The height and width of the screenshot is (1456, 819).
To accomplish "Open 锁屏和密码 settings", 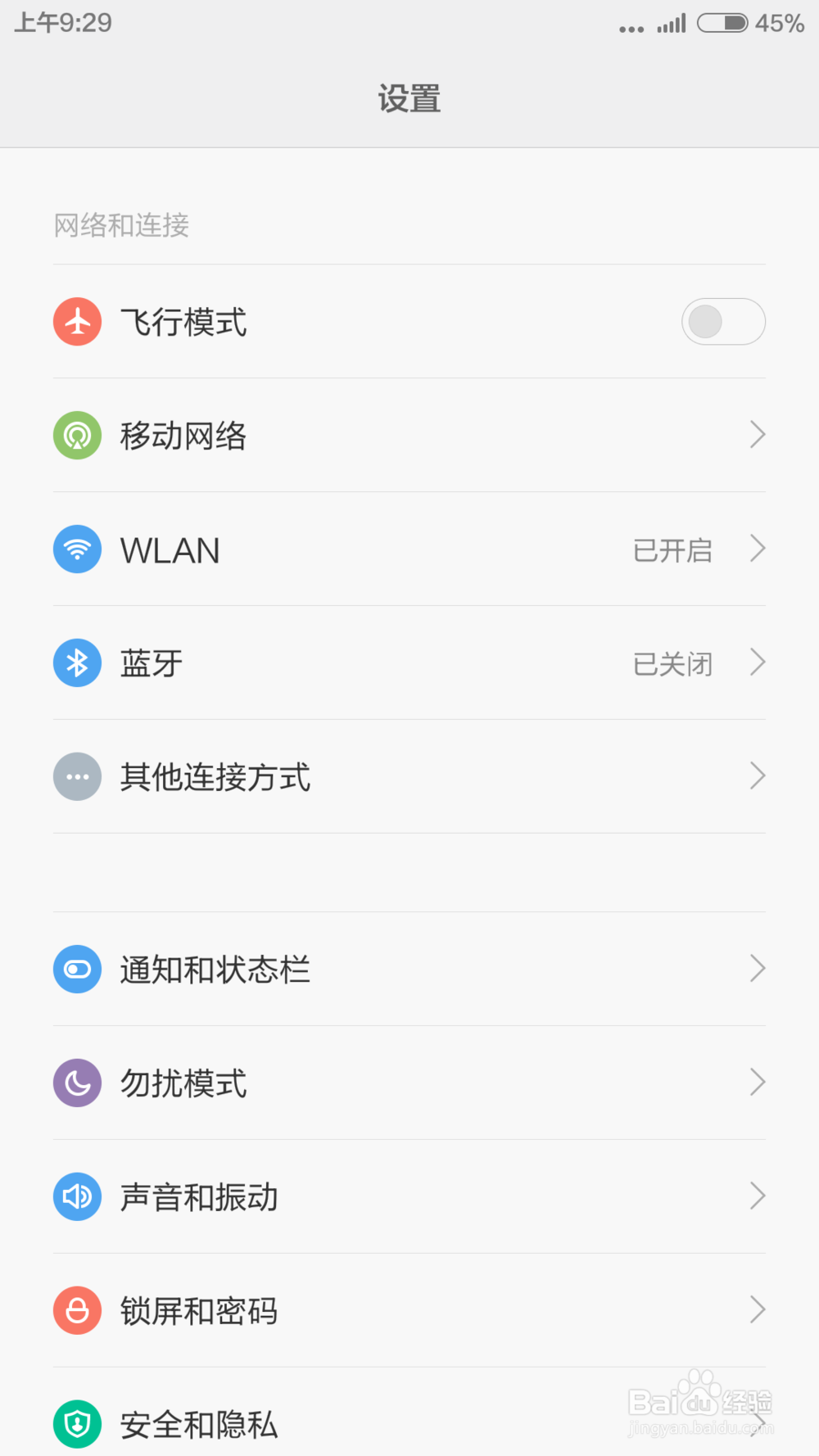I will tap(409, 1310).
